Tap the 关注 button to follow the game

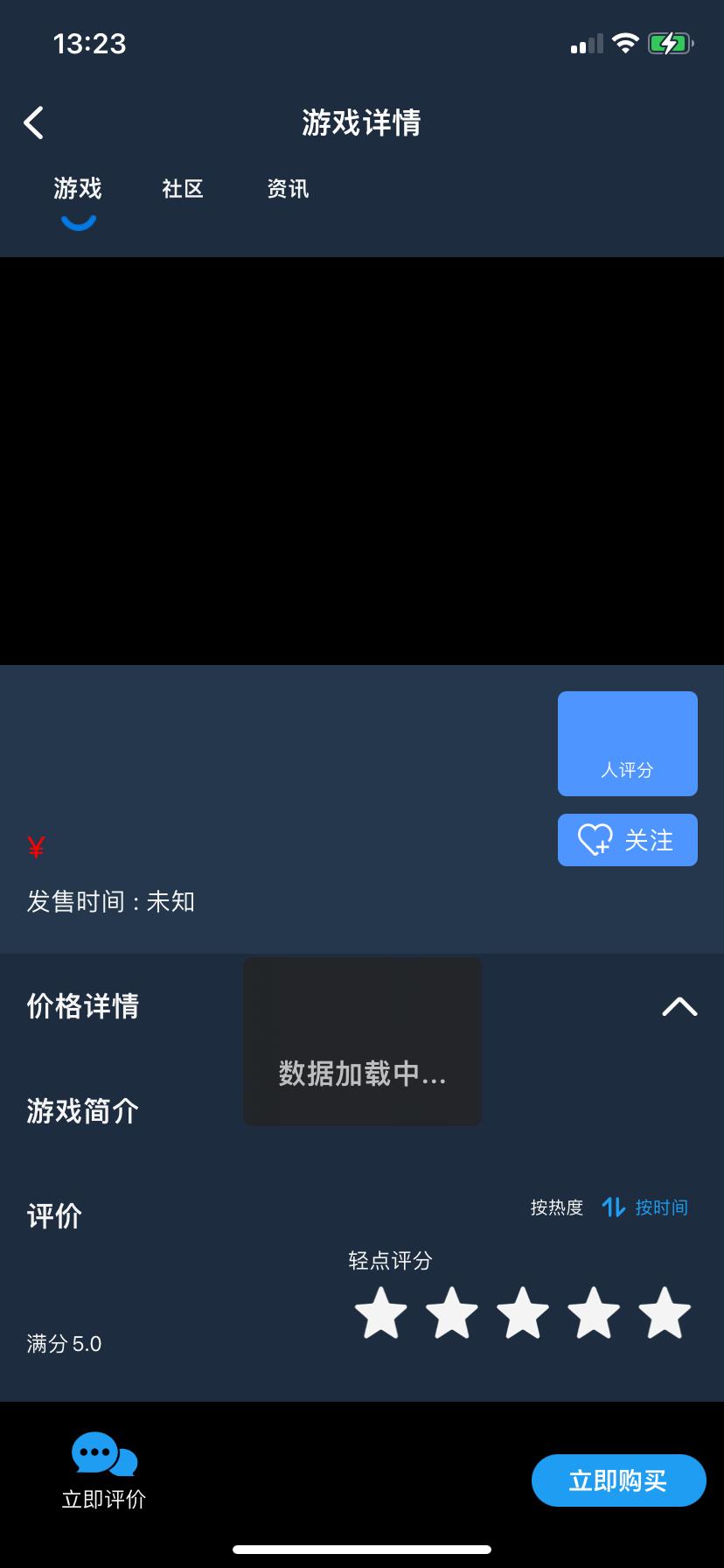[x=627, y=840]
